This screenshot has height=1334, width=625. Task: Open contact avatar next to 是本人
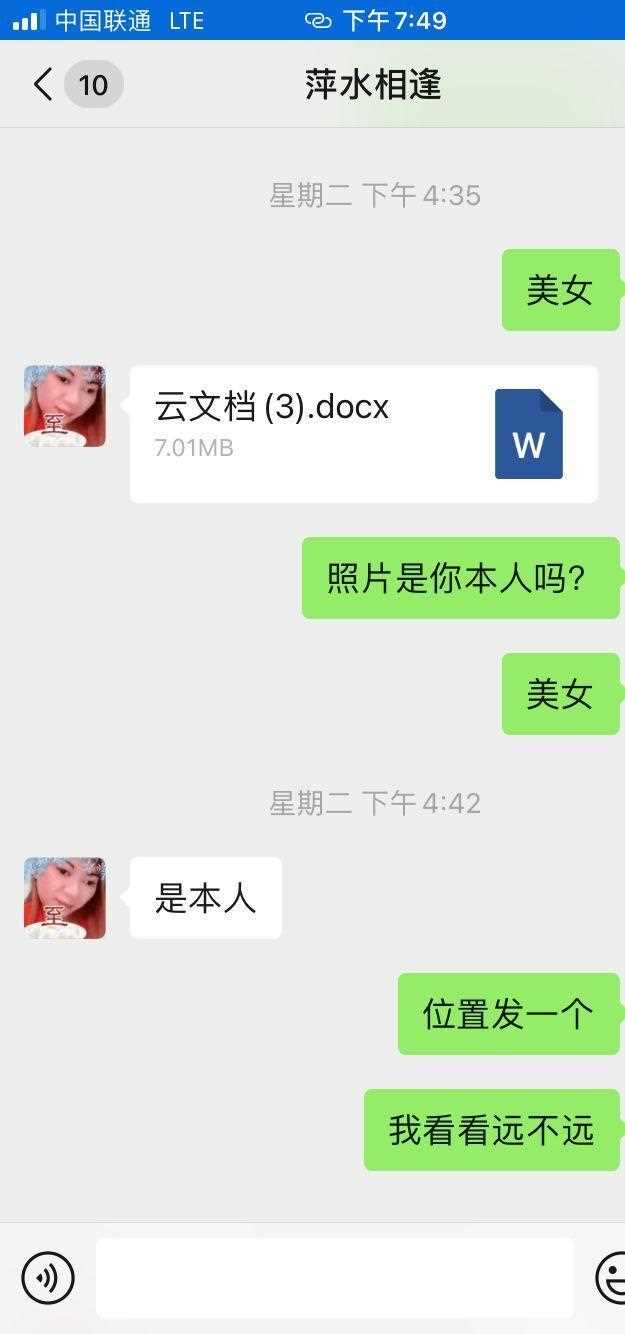click(x=65, y=897)
